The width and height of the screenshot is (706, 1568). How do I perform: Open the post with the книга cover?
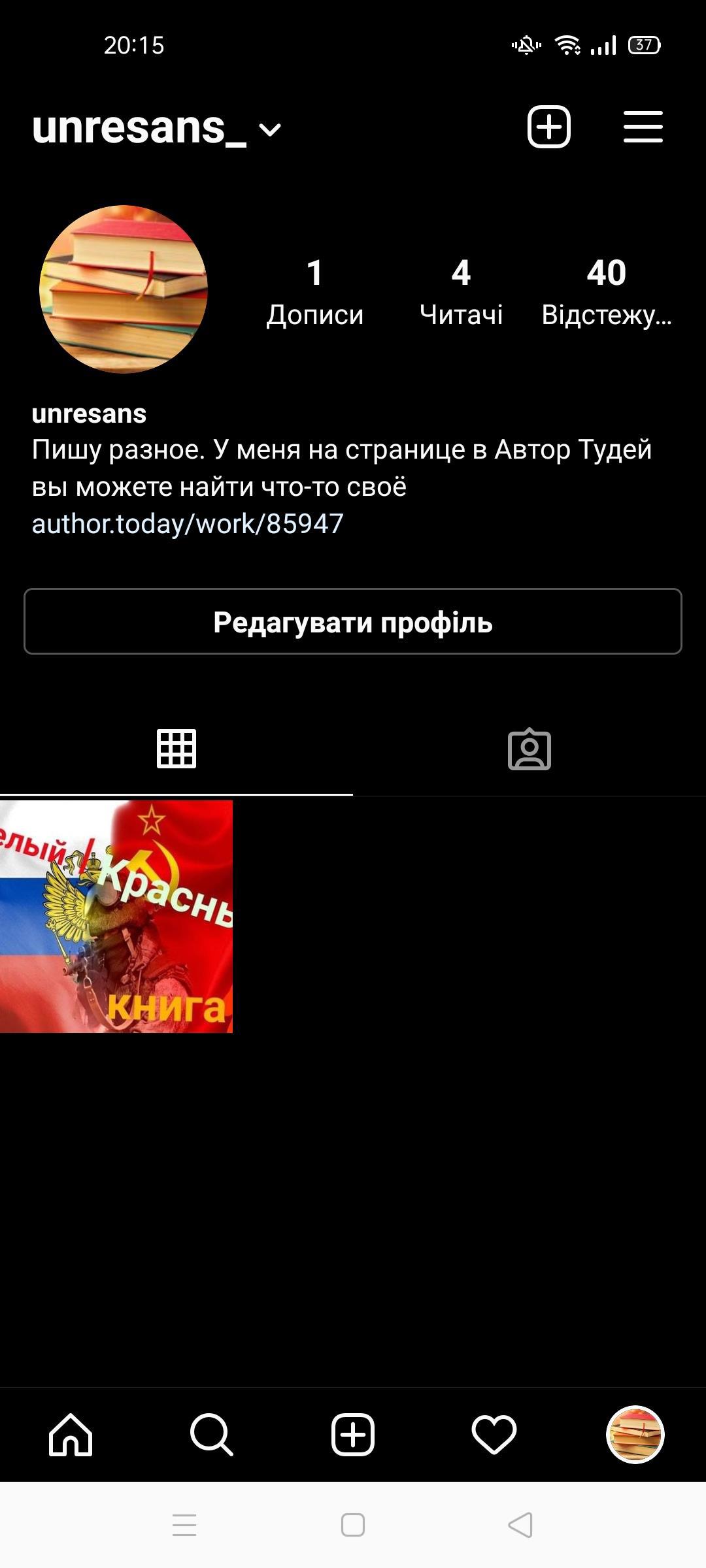tap(116, 917)
